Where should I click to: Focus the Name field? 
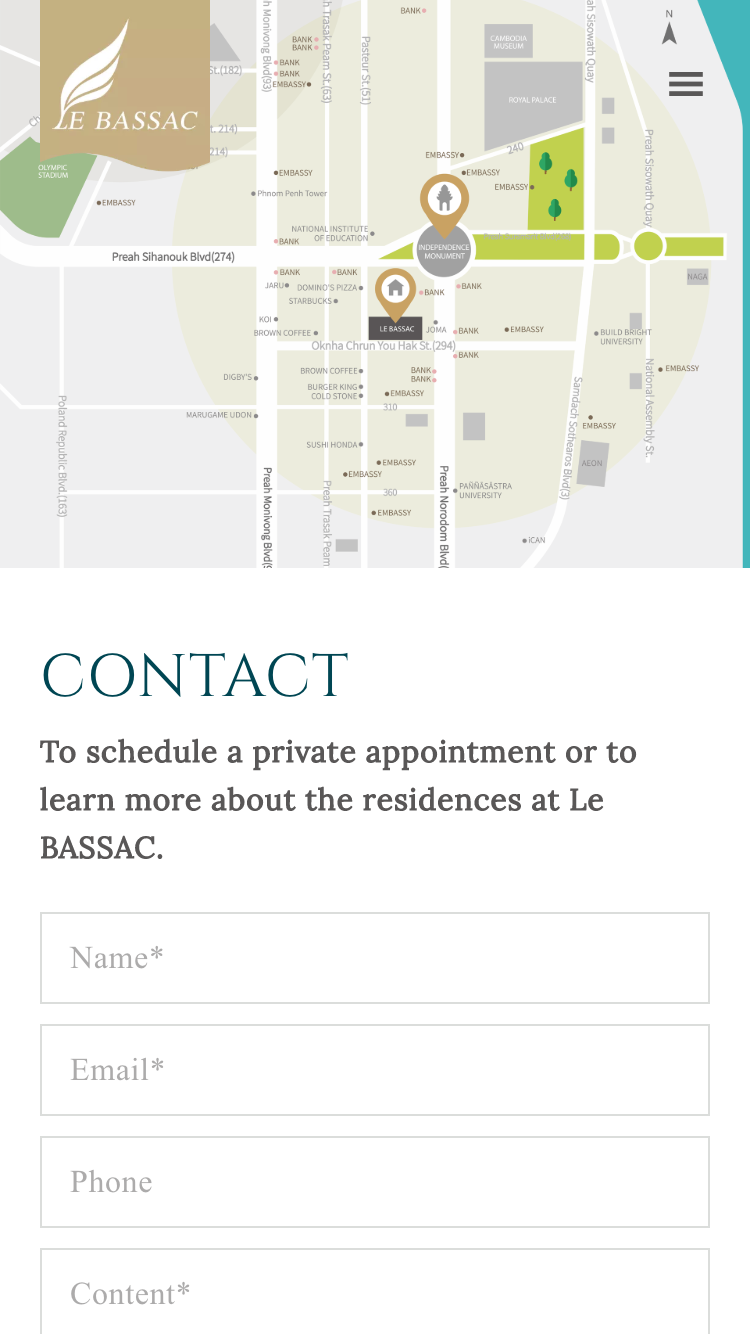tap(375, 958)
